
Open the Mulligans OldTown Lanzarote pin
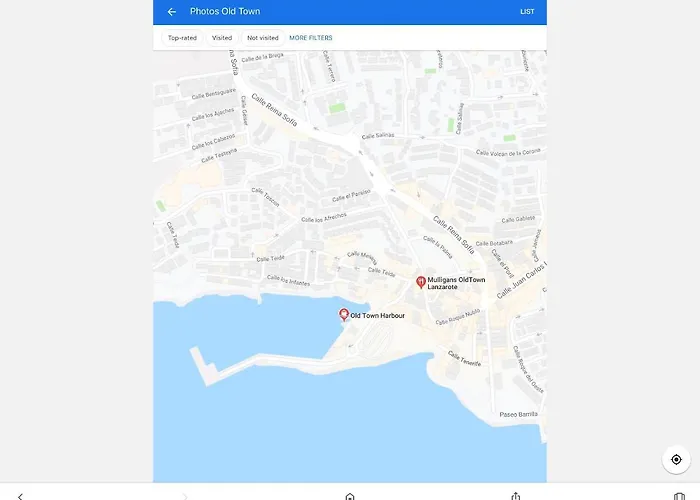(421, 283)
